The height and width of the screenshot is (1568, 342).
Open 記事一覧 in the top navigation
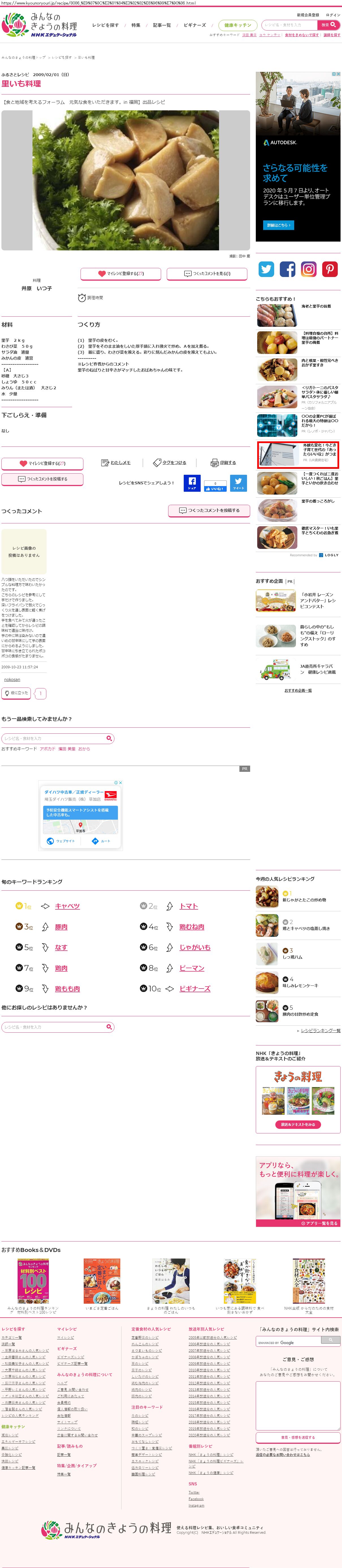(162, 25)
